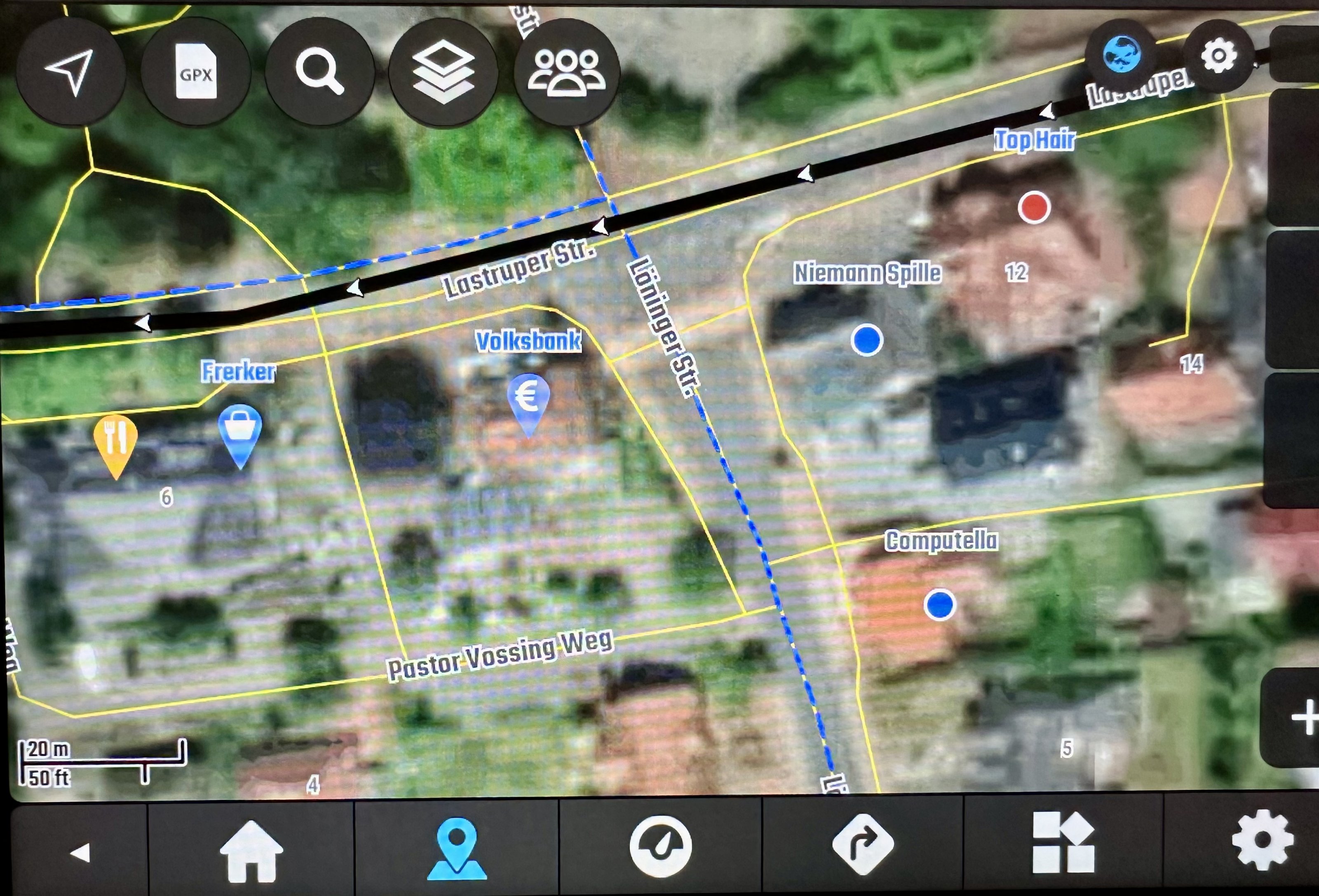Open the GPX file import

pyautogui.click(x=195, y=71)
